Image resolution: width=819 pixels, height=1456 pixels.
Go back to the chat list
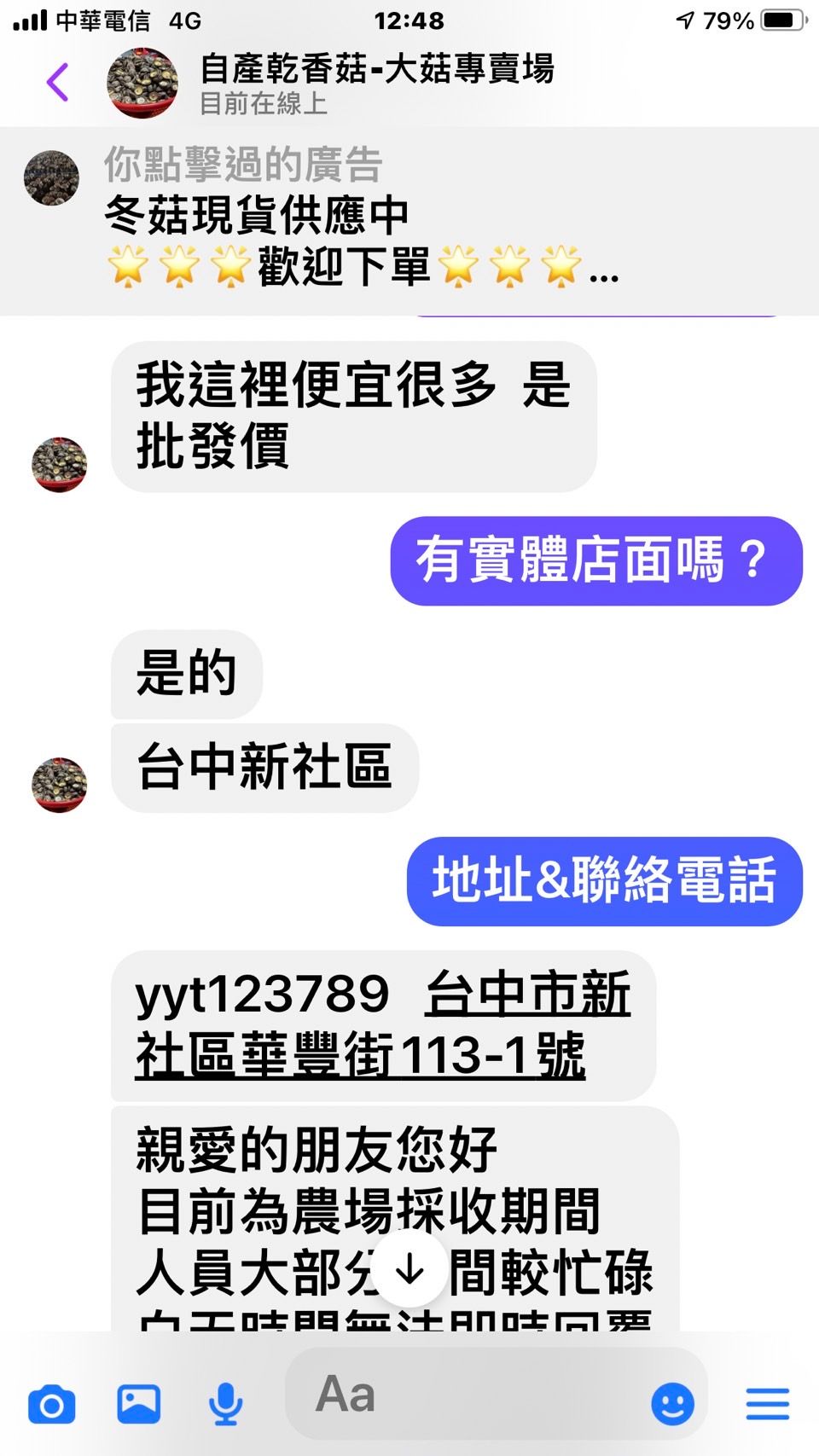coord(57,83)
